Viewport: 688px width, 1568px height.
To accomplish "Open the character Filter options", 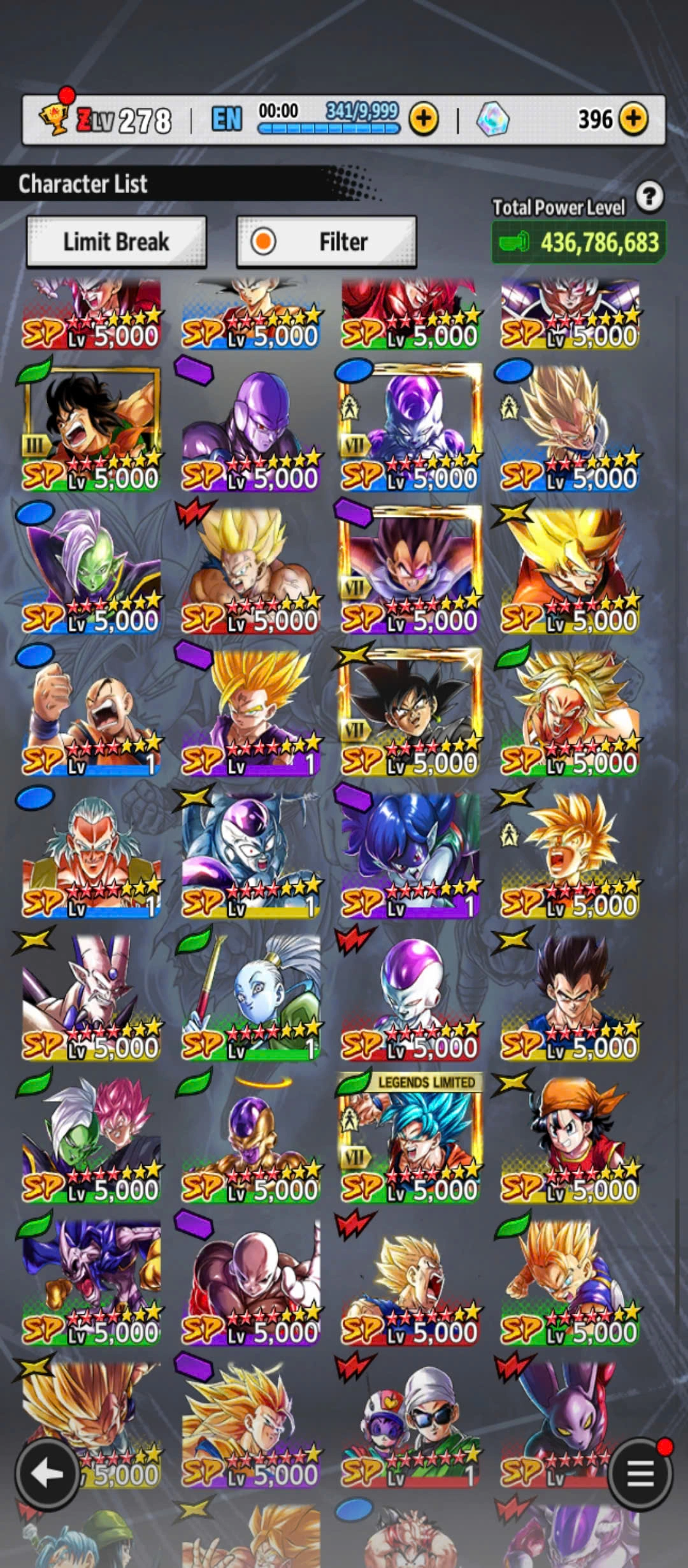I will (x=326, y=242).
